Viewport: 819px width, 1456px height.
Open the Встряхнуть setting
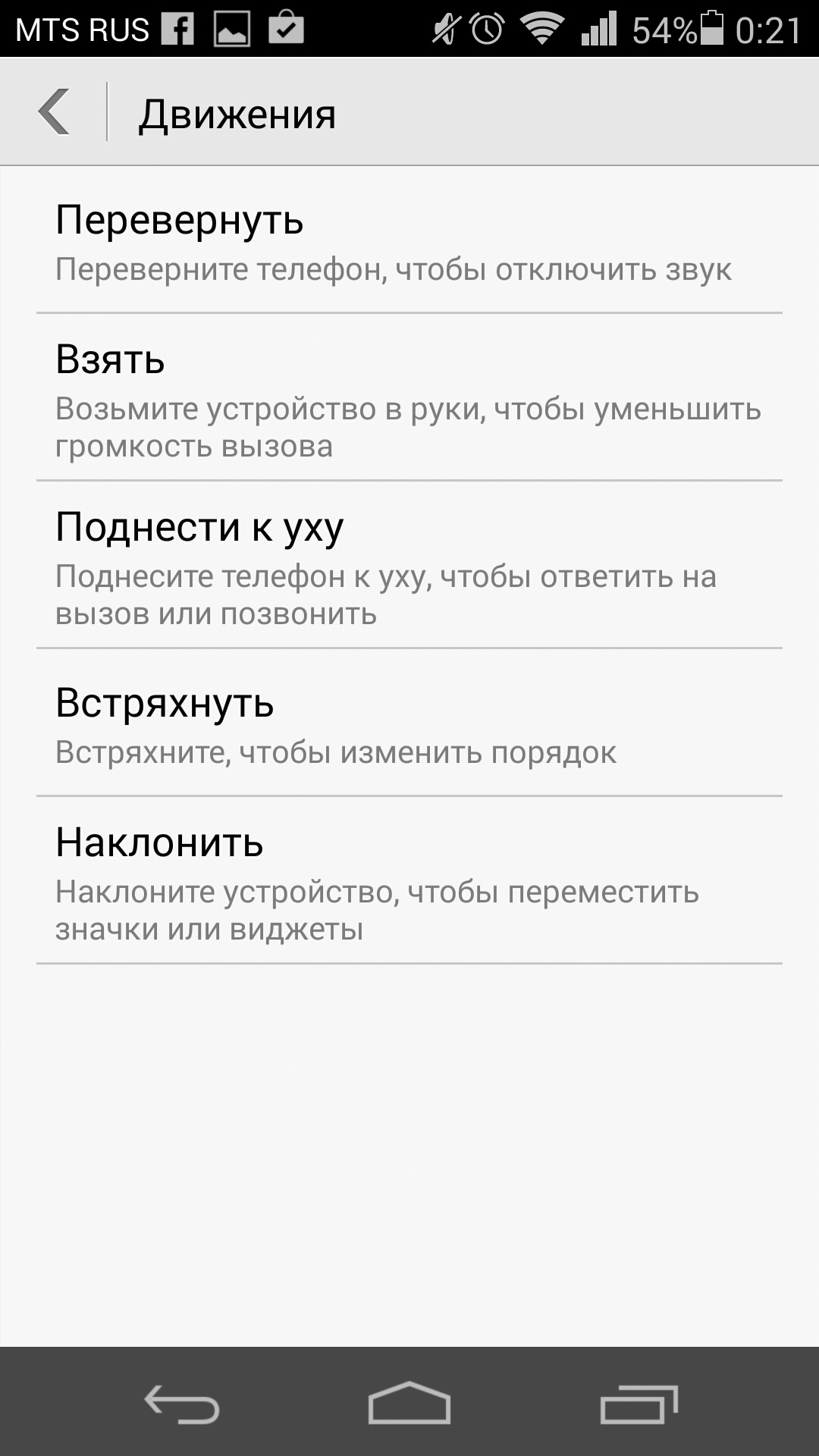409,723
